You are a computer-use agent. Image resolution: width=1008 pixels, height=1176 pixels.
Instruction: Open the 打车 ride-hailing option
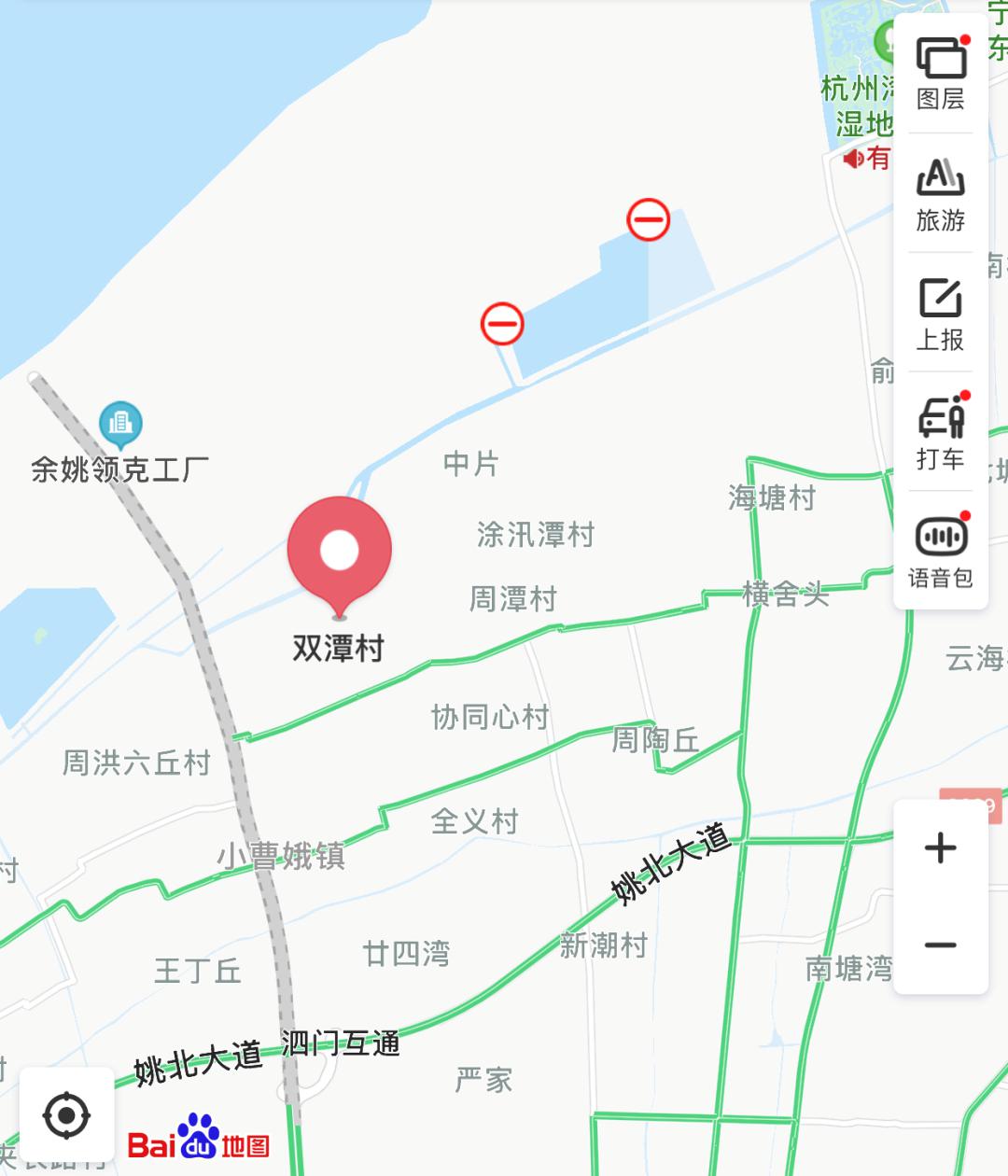941,432
